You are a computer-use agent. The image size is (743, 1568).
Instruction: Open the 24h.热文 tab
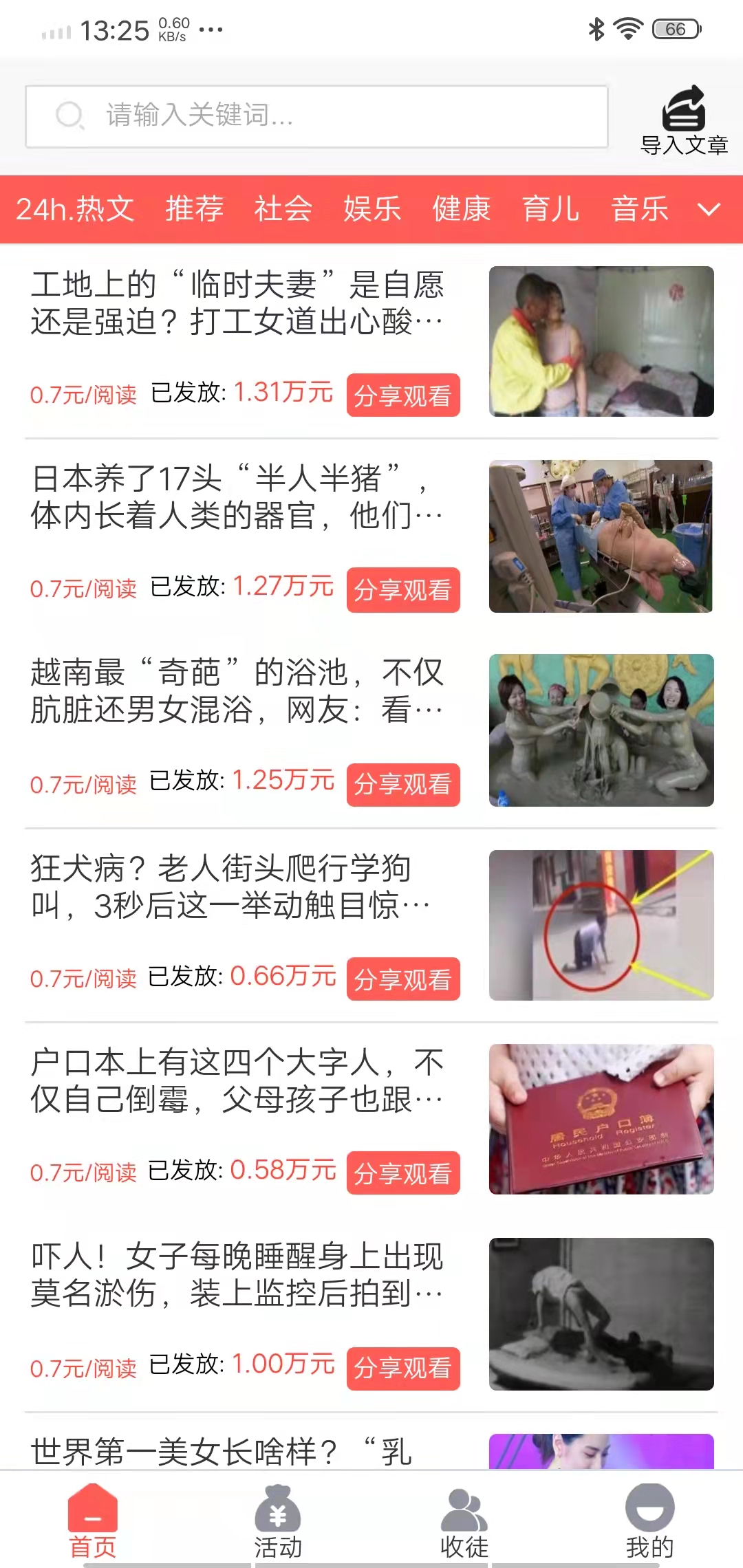point(76,210)
